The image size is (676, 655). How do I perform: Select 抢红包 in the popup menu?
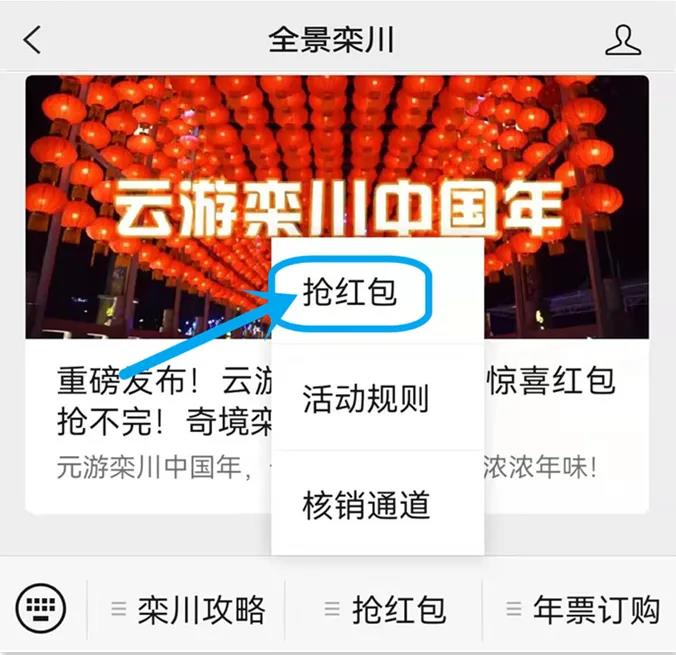[350, 291]
